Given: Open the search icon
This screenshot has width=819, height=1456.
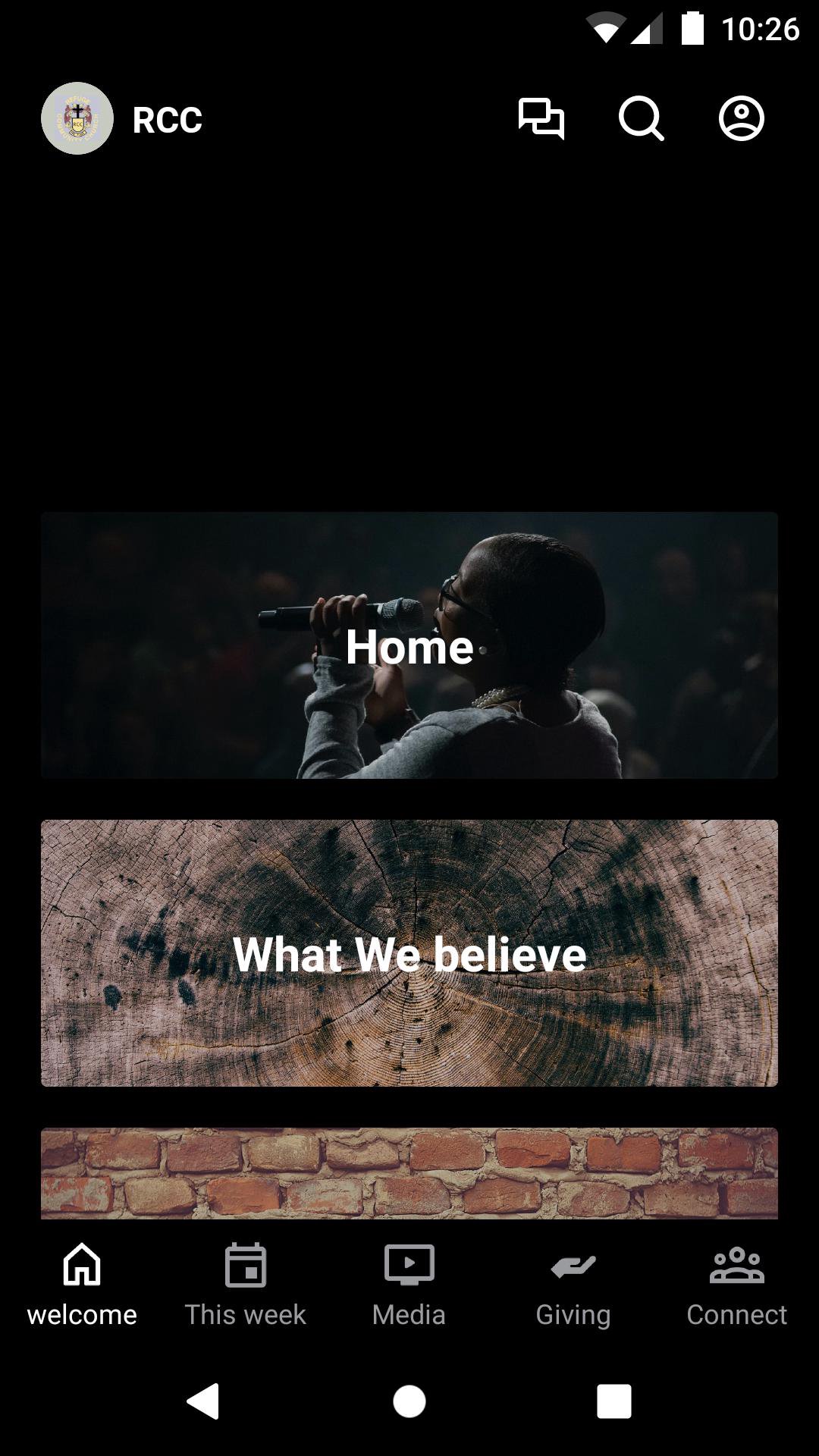Looking at the screenshot, I should 641,119.
